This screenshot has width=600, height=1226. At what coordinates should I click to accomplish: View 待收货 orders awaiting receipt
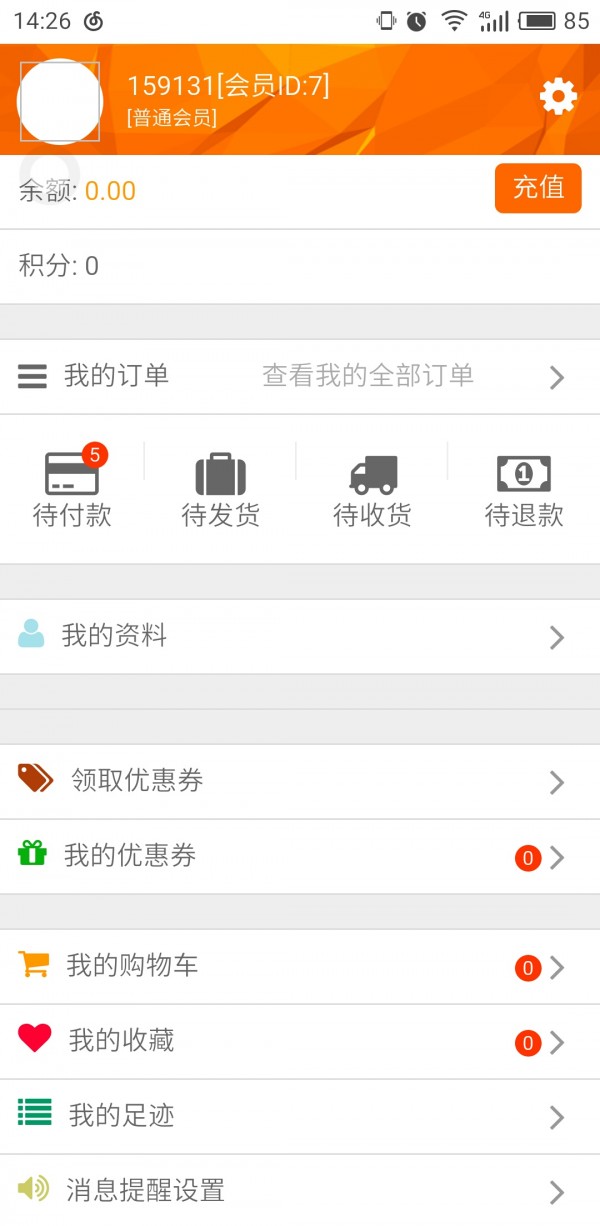(x=372, y=490)
